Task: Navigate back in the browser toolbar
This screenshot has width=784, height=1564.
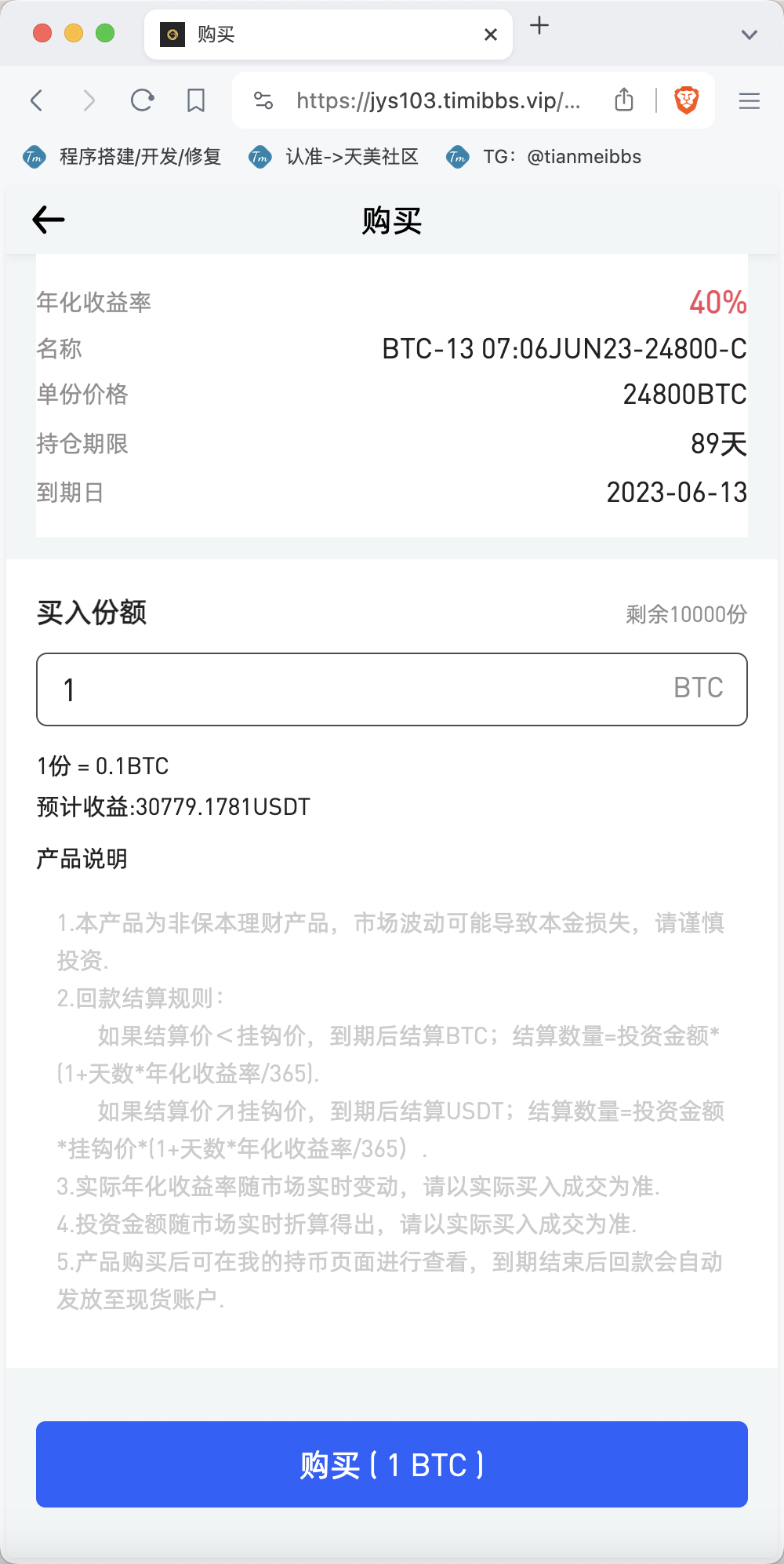Action: [36, 100]
